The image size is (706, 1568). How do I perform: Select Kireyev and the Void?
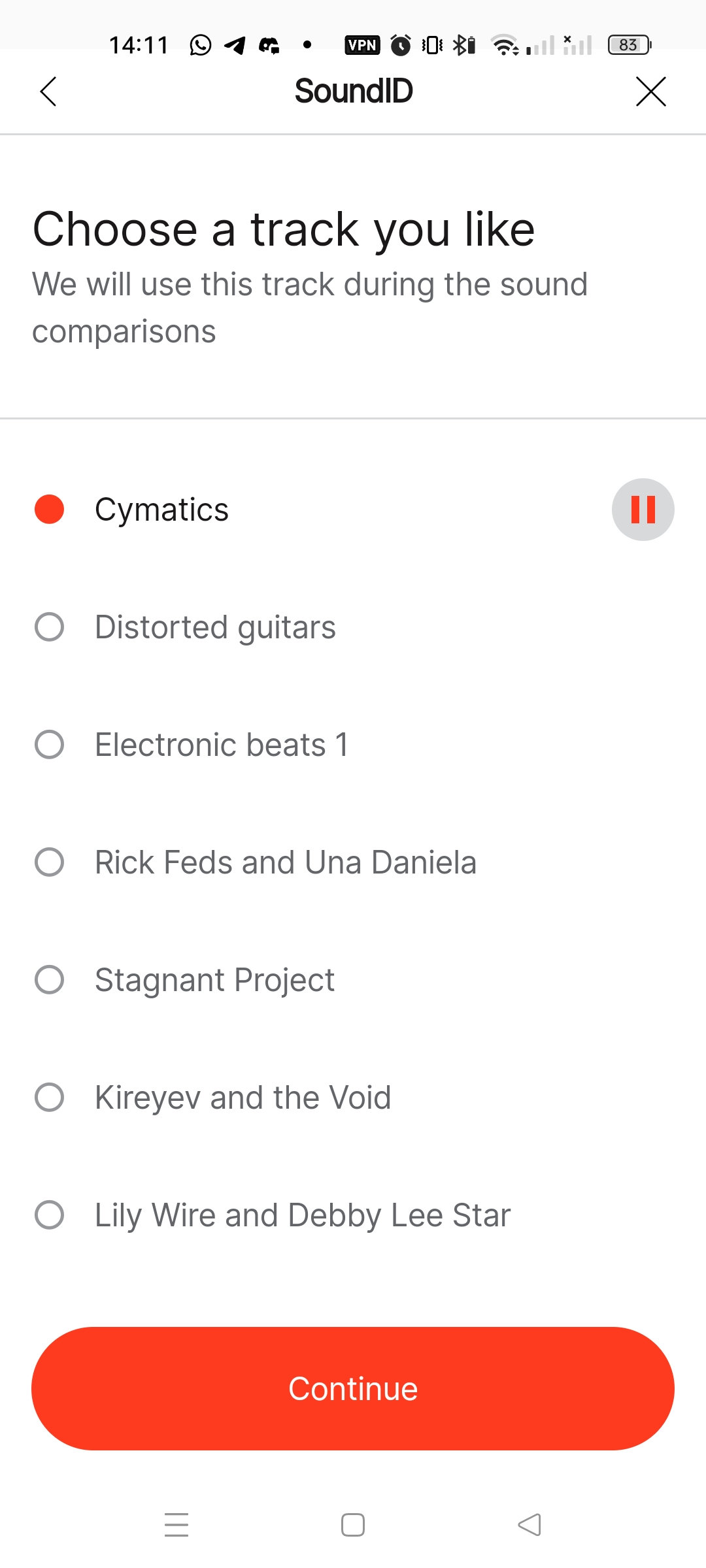(x=353, y=1098)
